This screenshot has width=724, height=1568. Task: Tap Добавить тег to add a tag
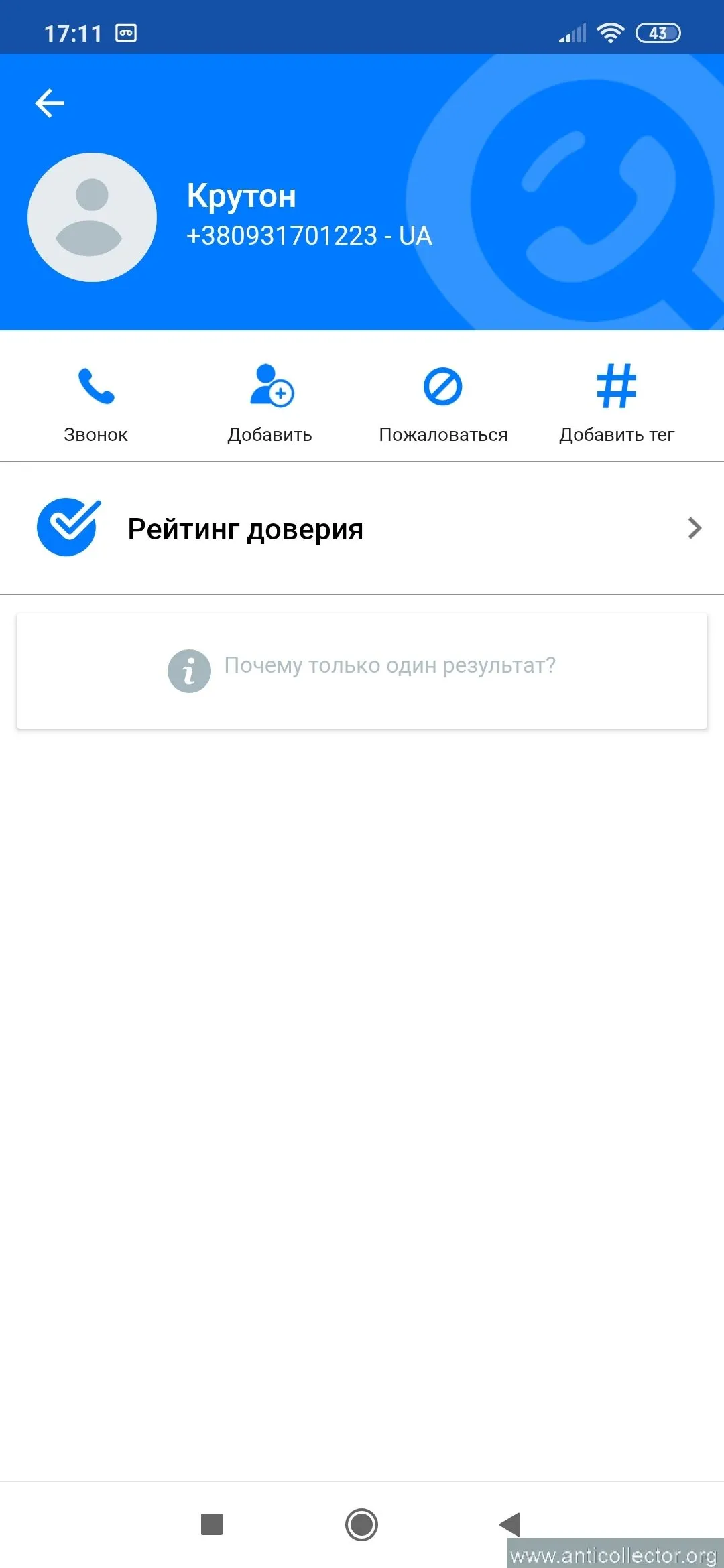click(x=617, y=402)
